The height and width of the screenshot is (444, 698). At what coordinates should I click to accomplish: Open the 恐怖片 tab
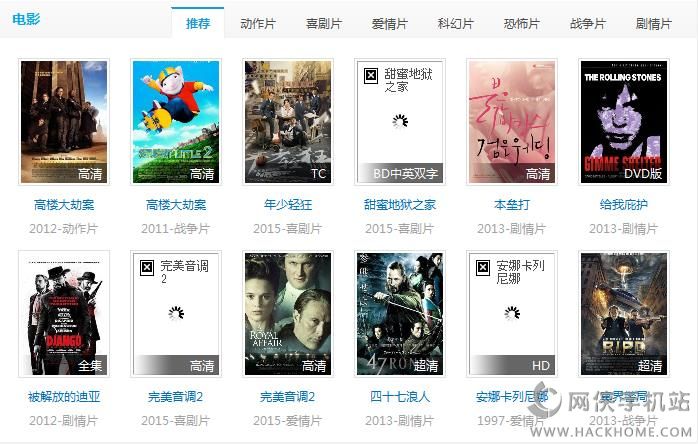521,23
